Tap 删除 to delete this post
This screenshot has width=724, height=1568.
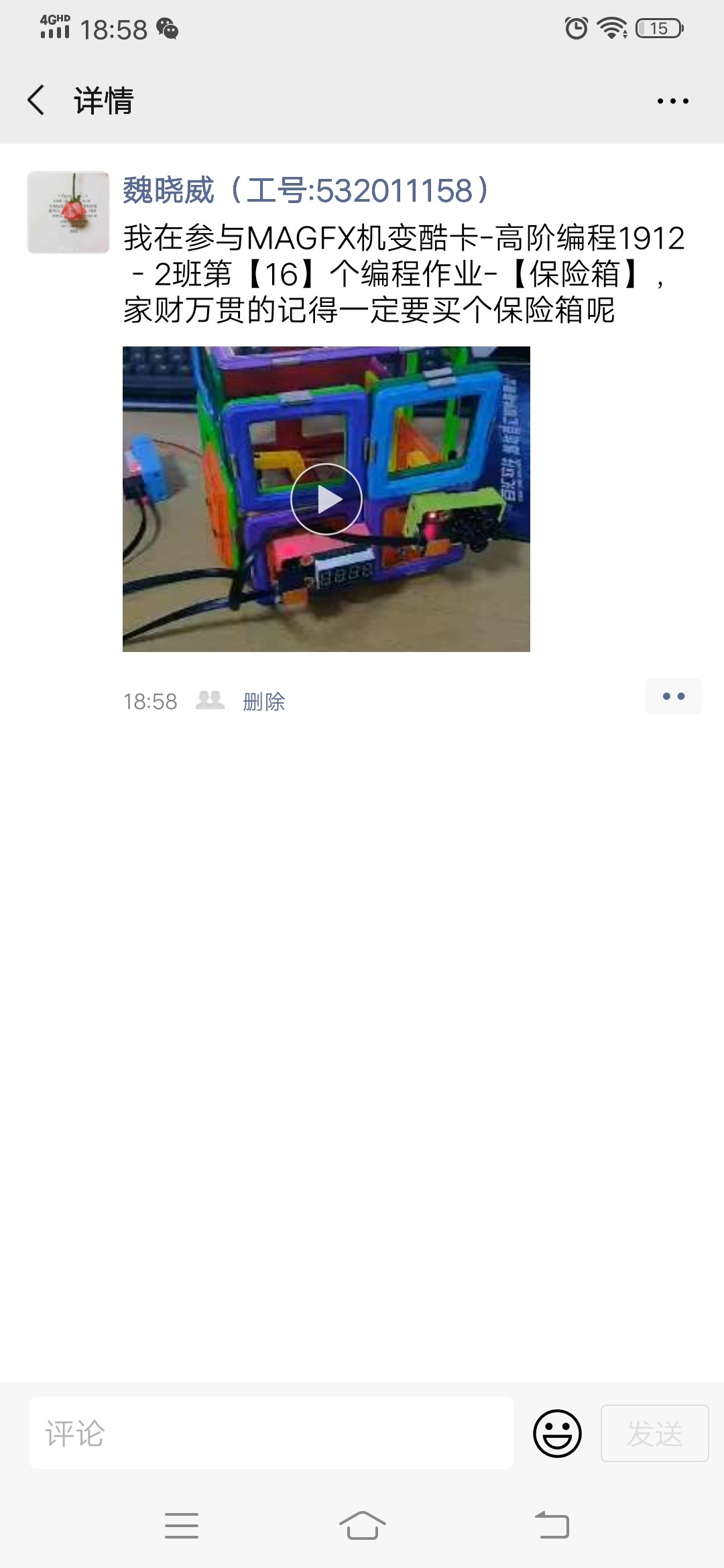pos(264,702)
